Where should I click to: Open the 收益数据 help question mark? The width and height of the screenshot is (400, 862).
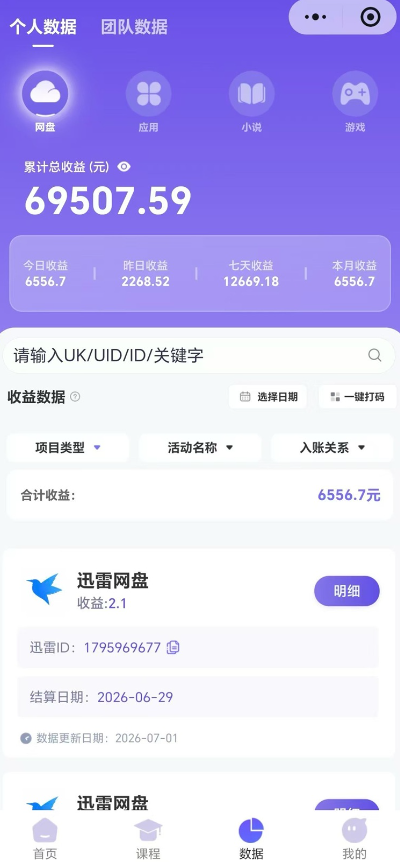(75, 396)
